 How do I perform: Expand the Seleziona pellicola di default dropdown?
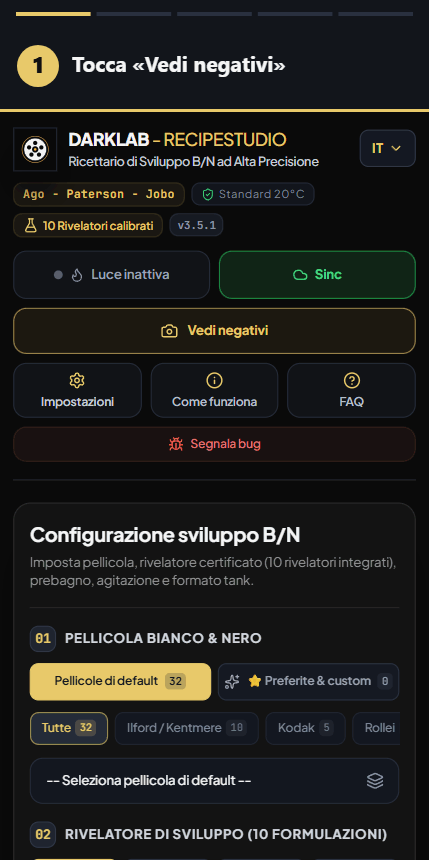point(214,781)
